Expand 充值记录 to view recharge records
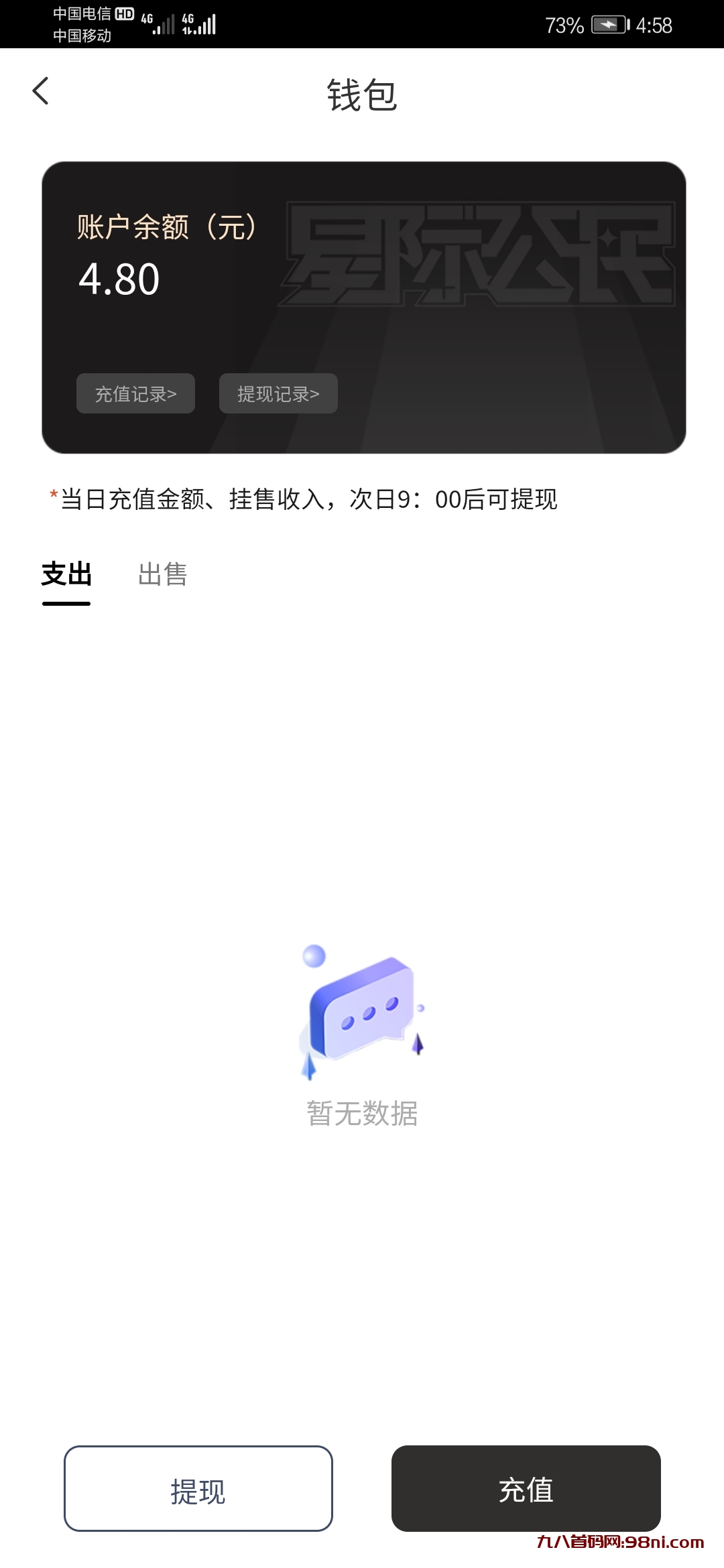 (135, 394)
